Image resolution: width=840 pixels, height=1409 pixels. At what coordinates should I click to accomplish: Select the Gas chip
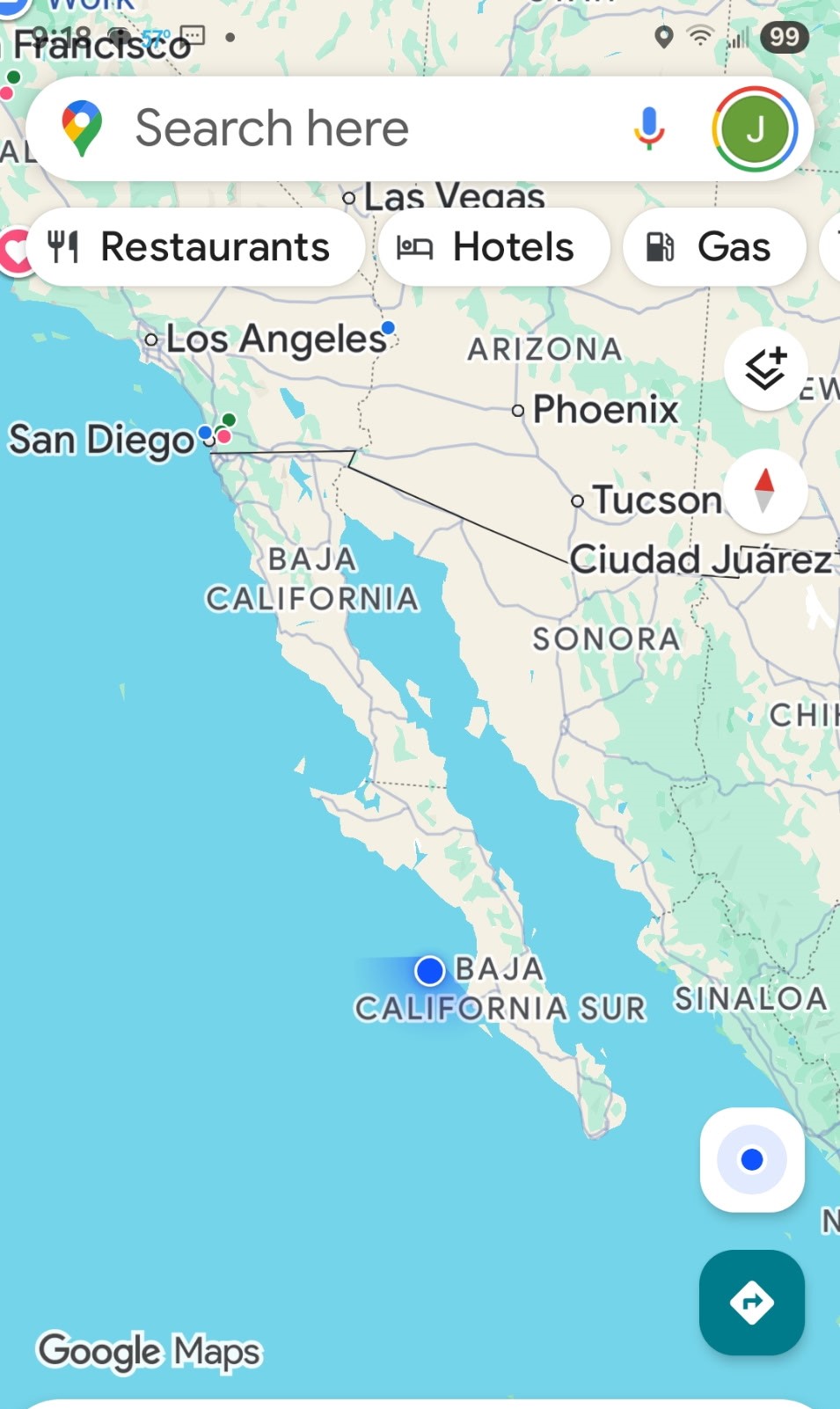point(713,247)
